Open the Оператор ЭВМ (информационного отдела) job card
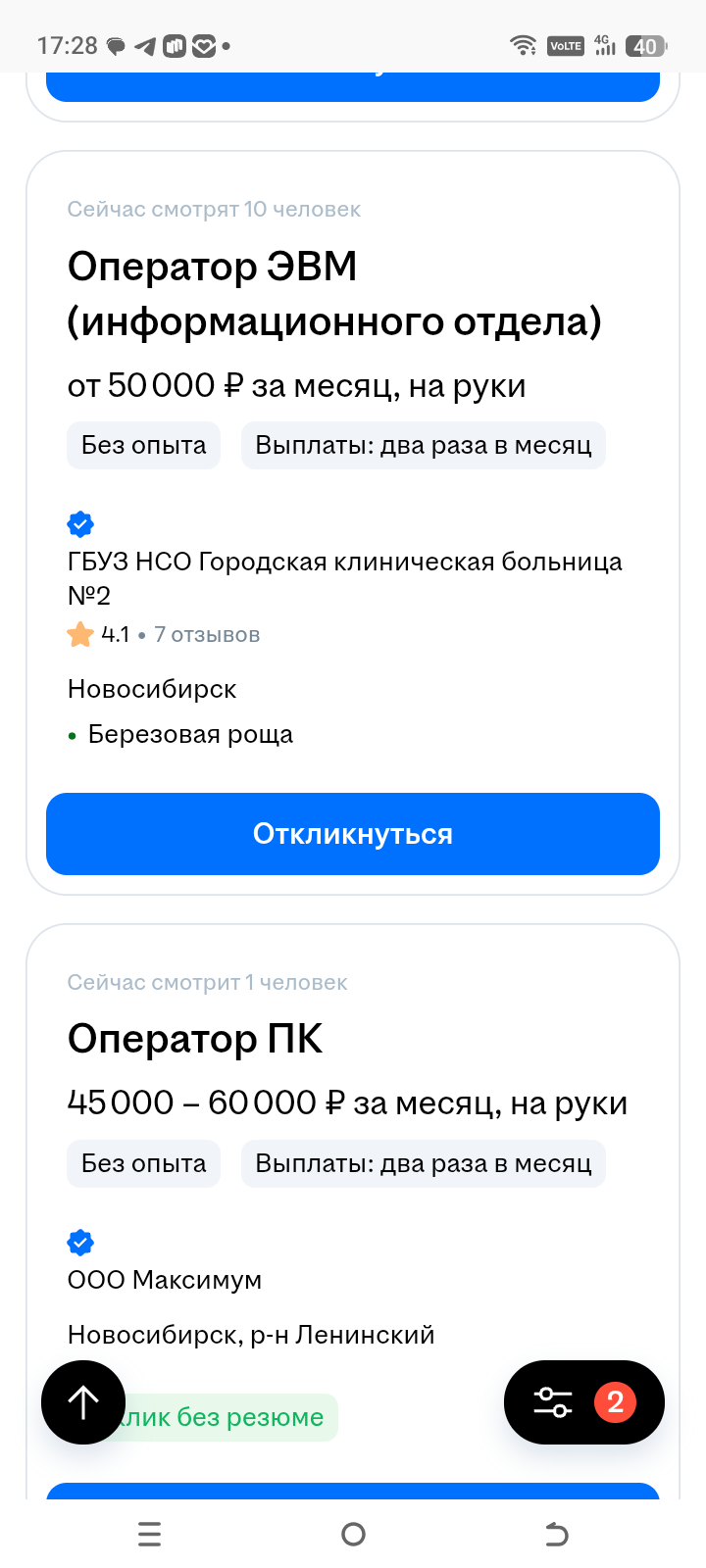 333,294
